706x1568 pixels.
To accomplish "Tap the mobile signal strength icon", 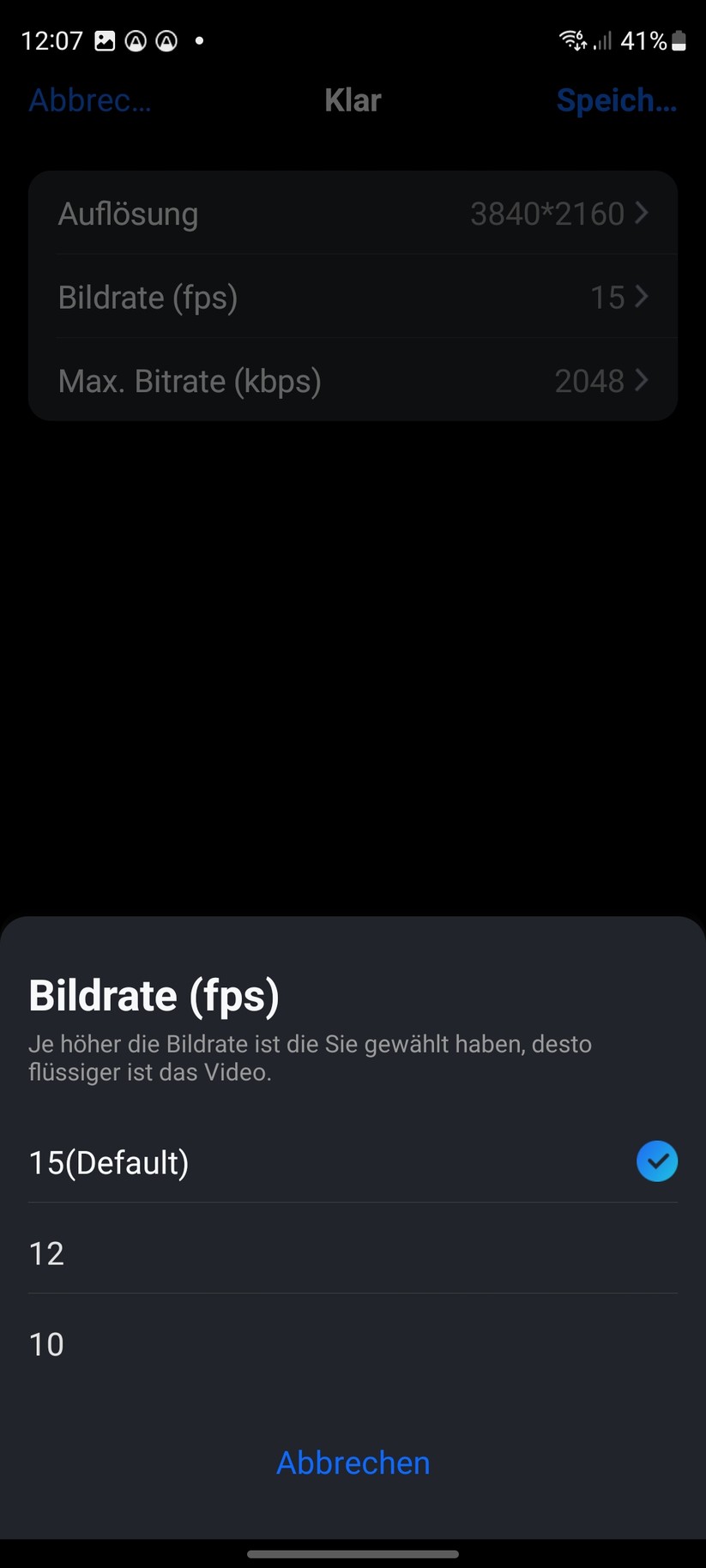I will 601,40.
